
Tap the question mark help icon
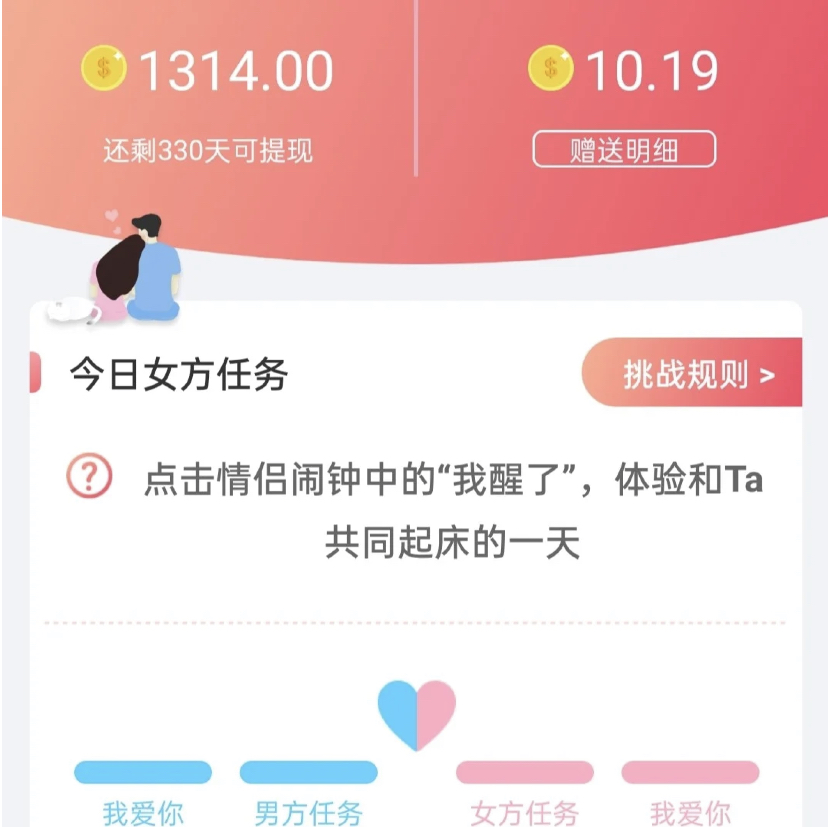(90, 477)
